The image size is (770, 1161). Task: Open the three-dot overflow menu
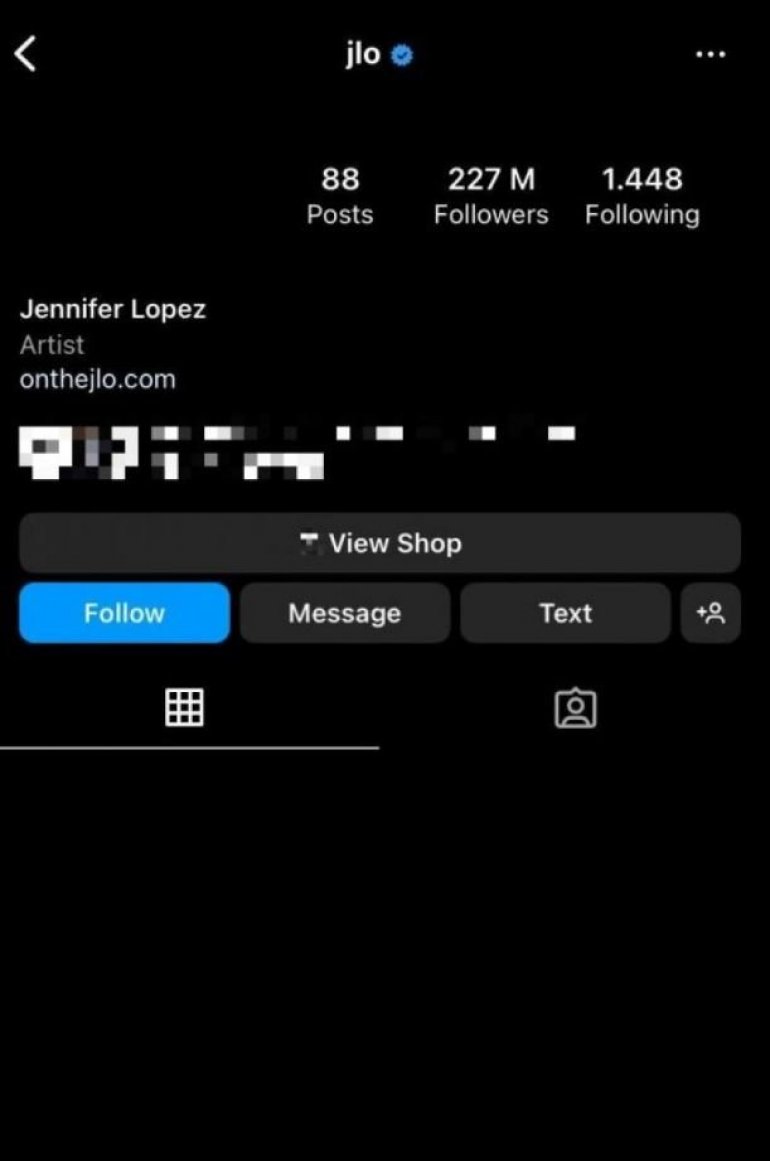point(710,55)
